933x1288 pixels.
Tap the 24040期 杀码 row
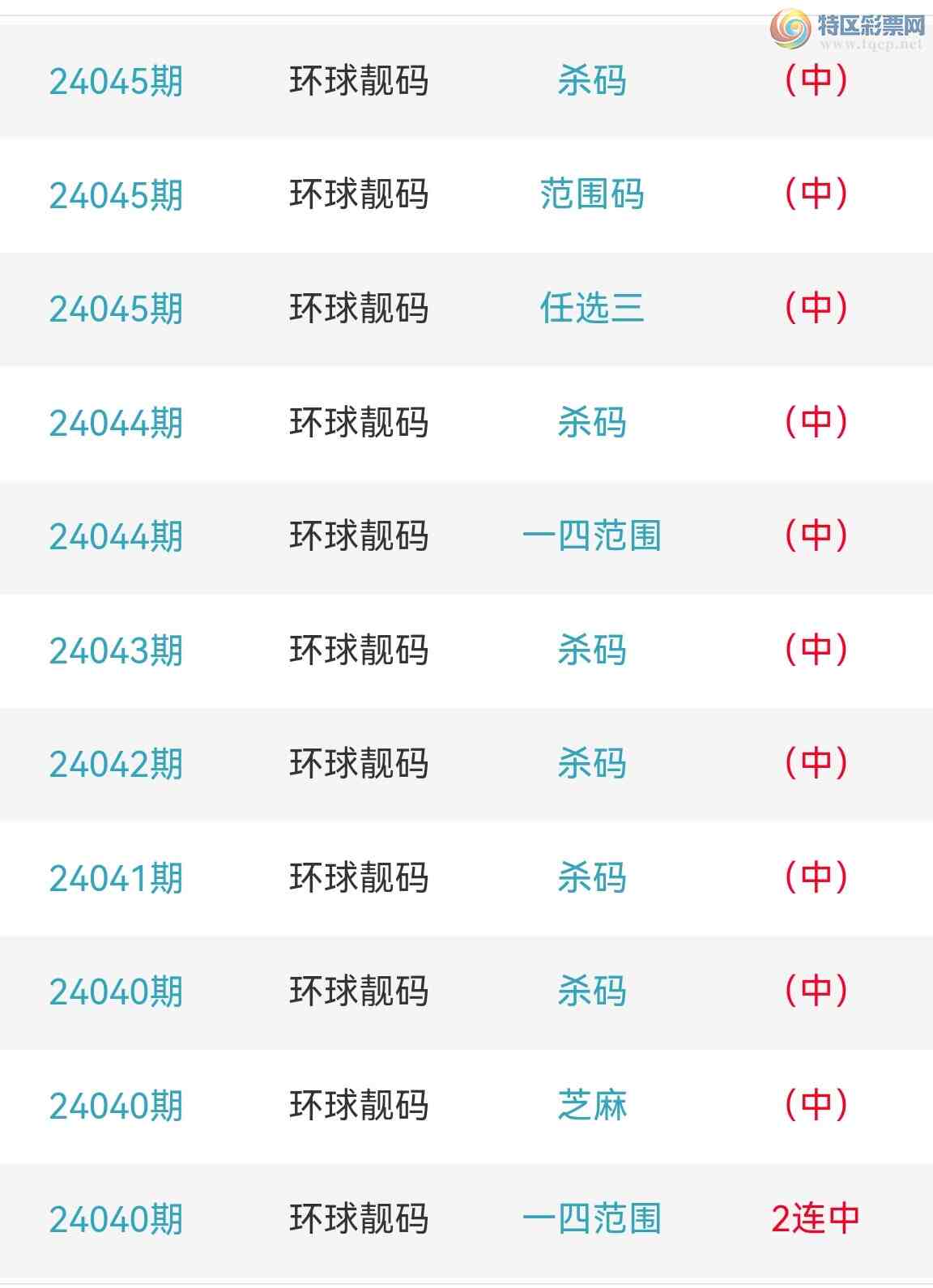point(591,992)
